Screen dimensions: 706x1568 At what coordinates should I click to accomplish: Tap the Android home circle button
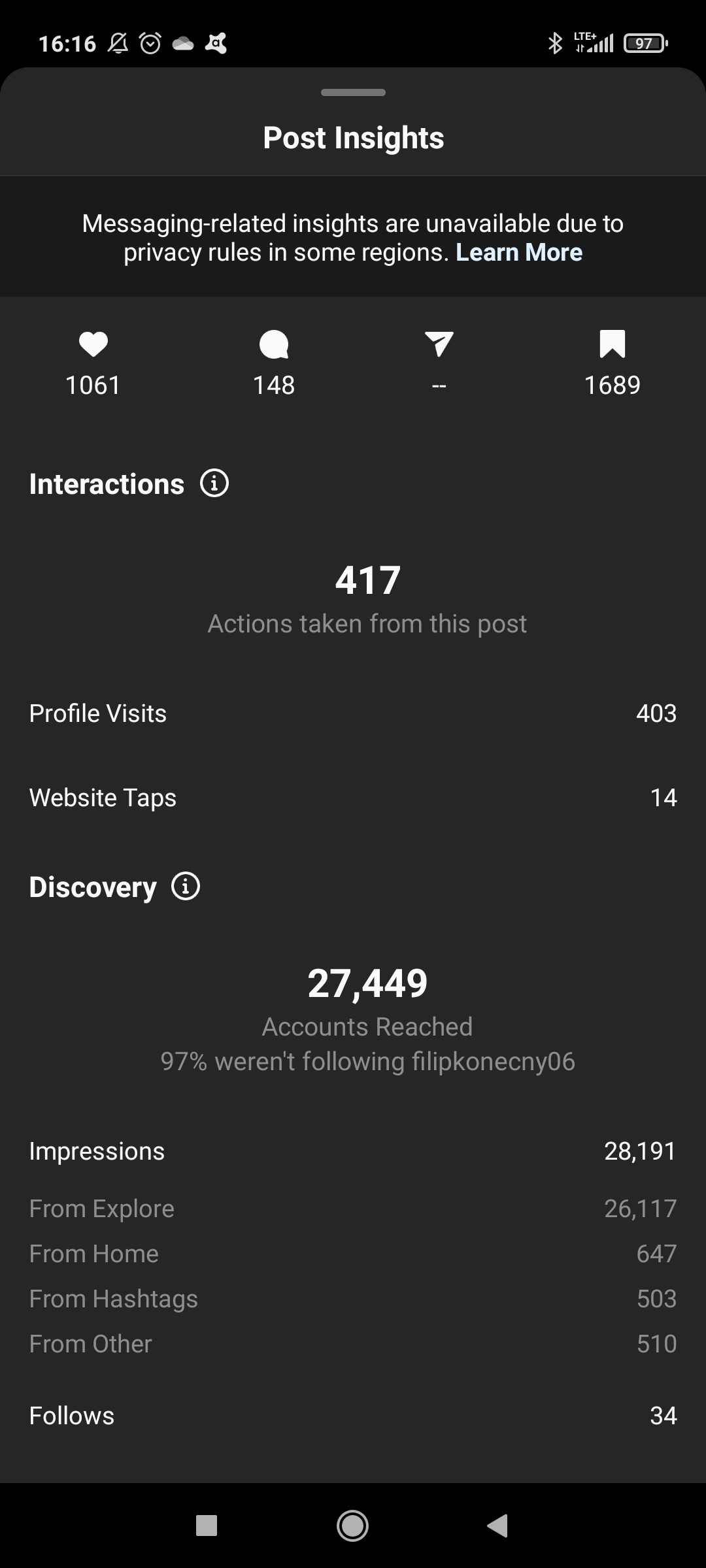point(352,1527)
